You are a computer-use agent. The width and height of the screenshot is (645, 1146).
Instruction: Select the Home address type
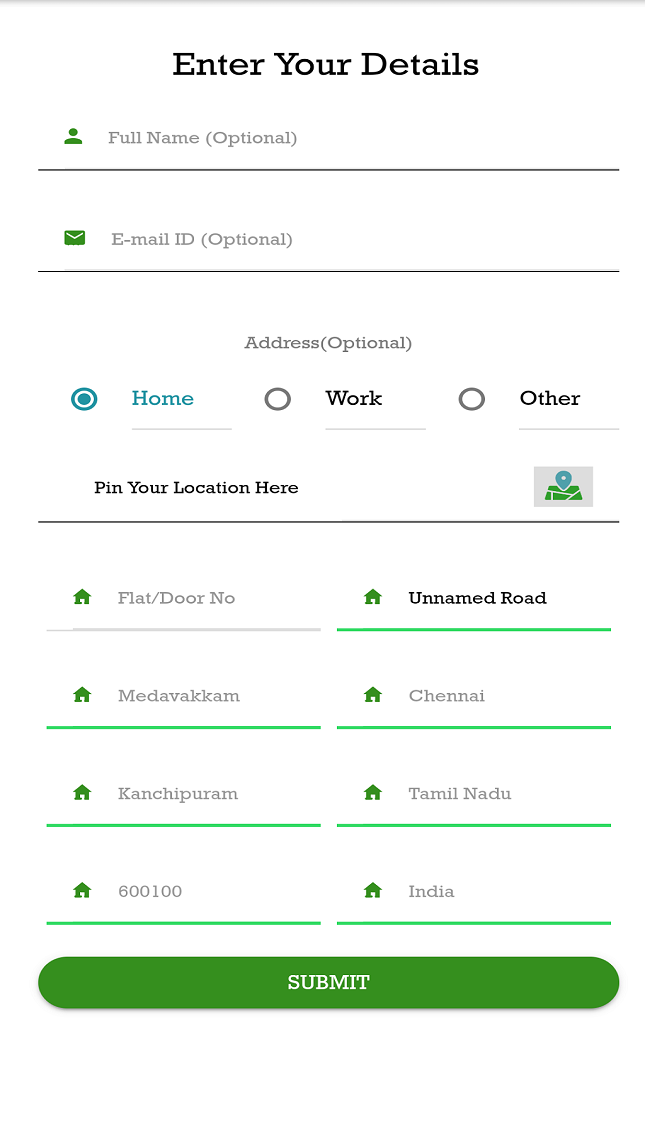click(85, 399)
